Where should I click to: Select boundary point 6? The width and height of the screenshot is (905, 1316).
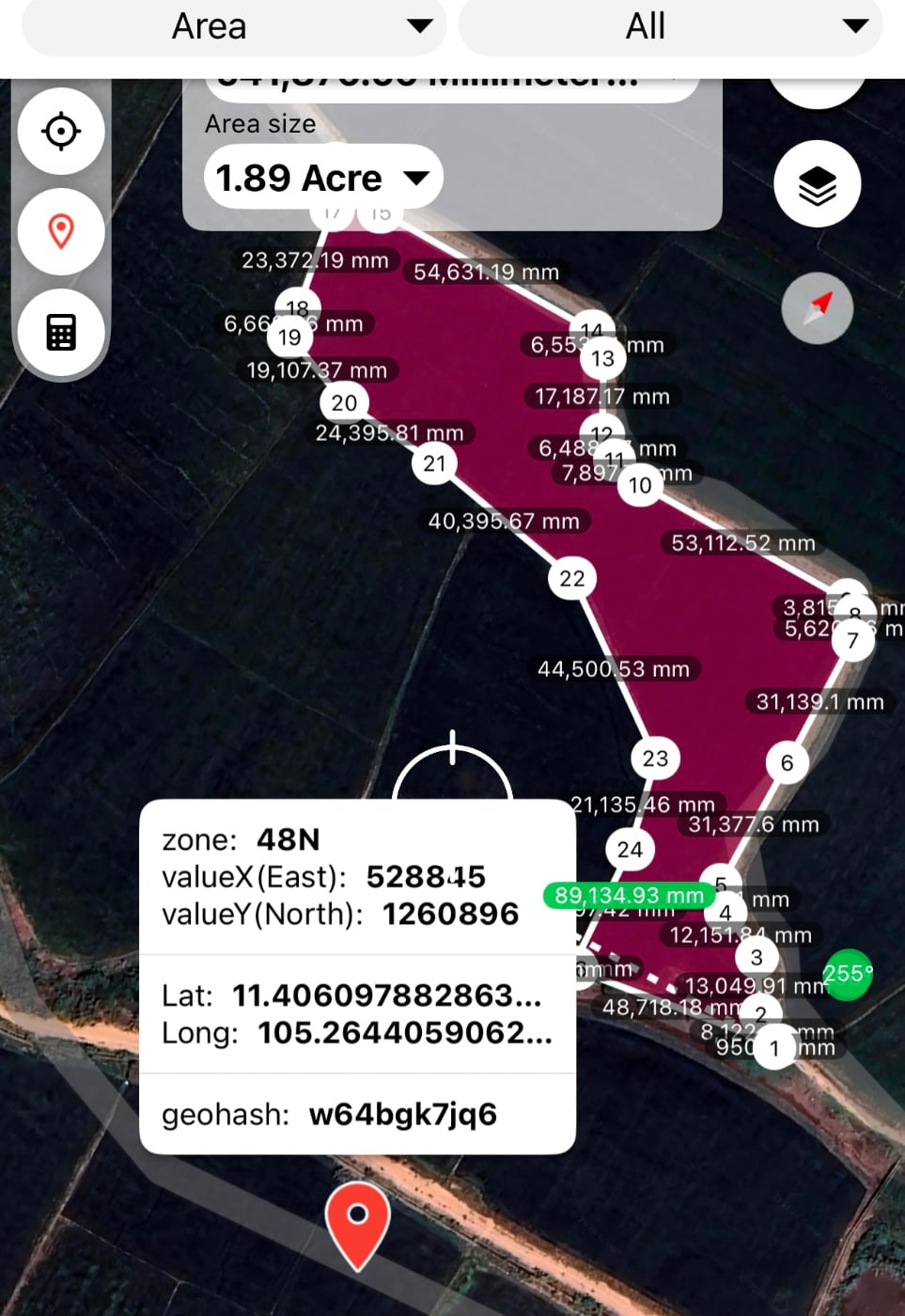click(788, 762)
